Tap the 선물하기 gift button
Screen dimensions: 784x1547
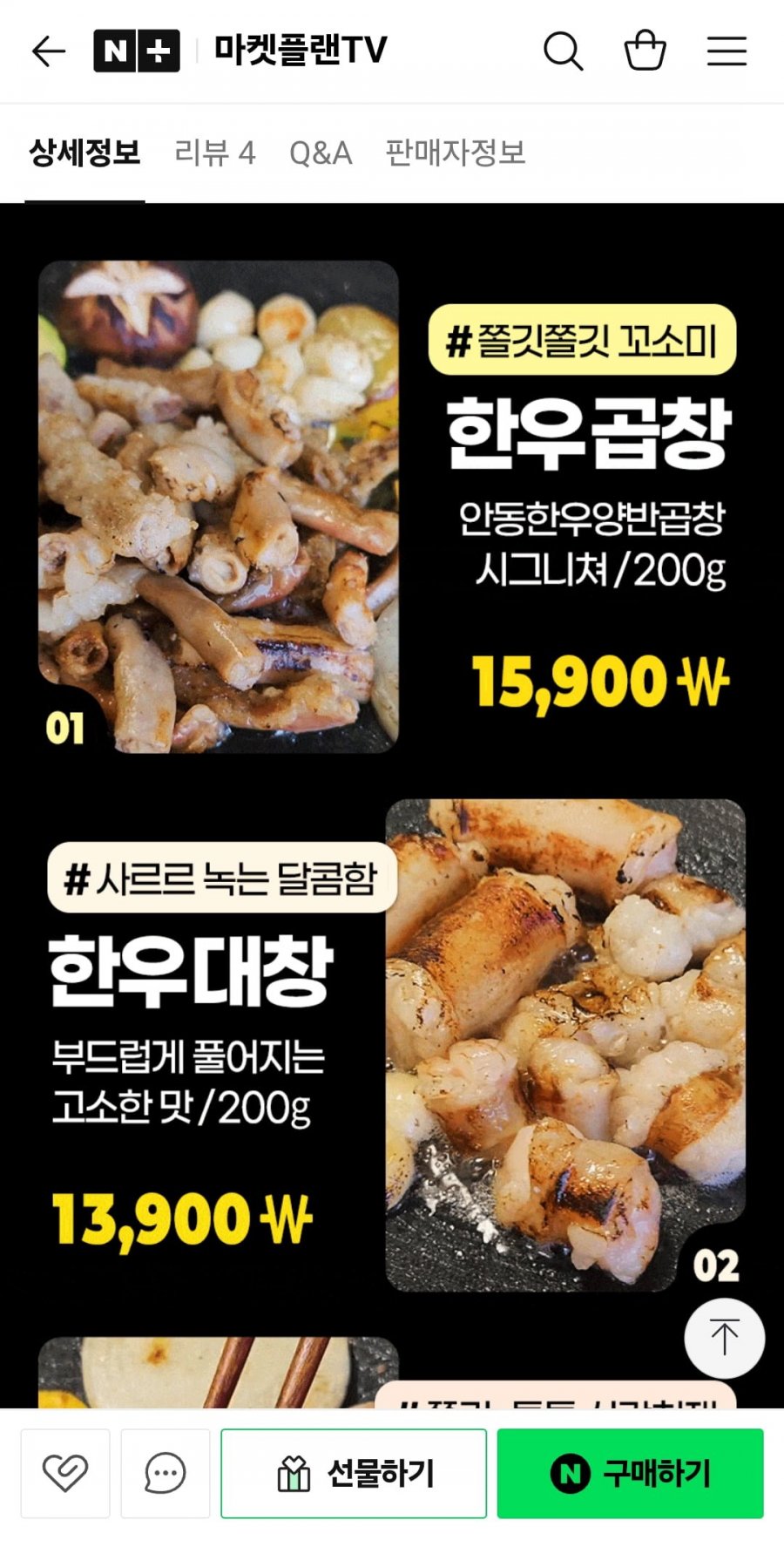pyautogui.click(x=354, y=1473)
